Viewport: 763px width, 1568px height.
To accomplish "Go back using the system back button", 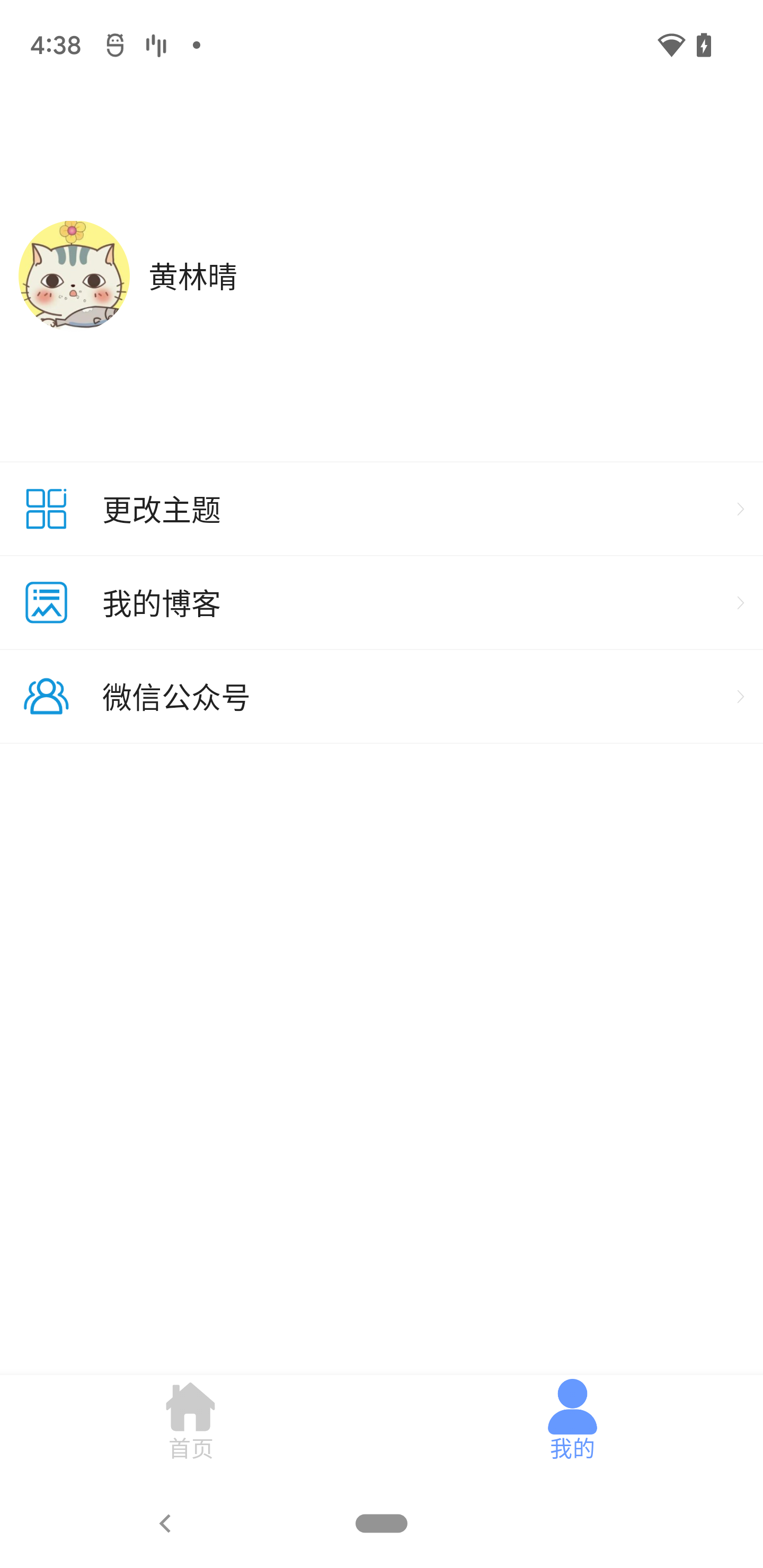I will (x=165, y=1523).
